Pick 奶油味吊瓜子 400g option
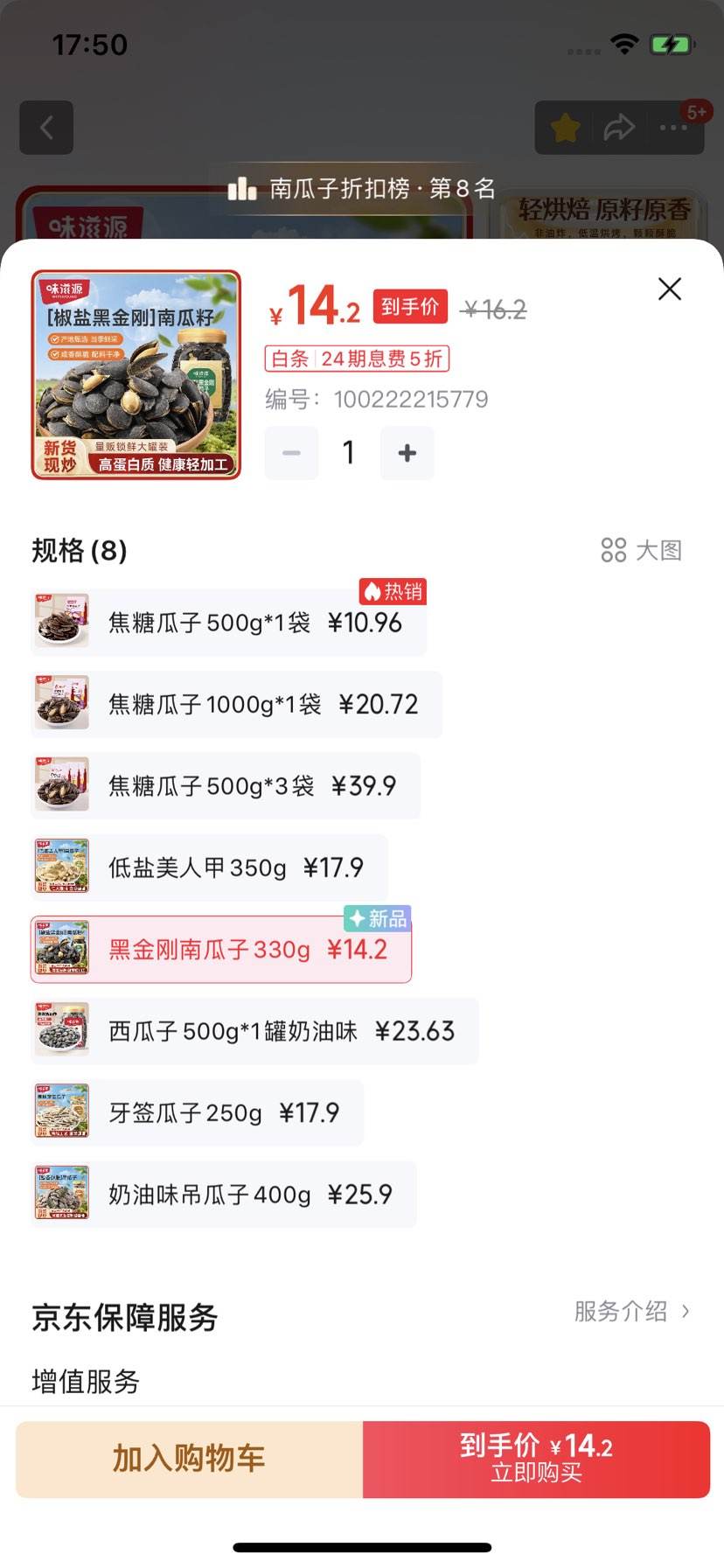Viewport: 724px width, 1568px height. tap(224, 1195)
